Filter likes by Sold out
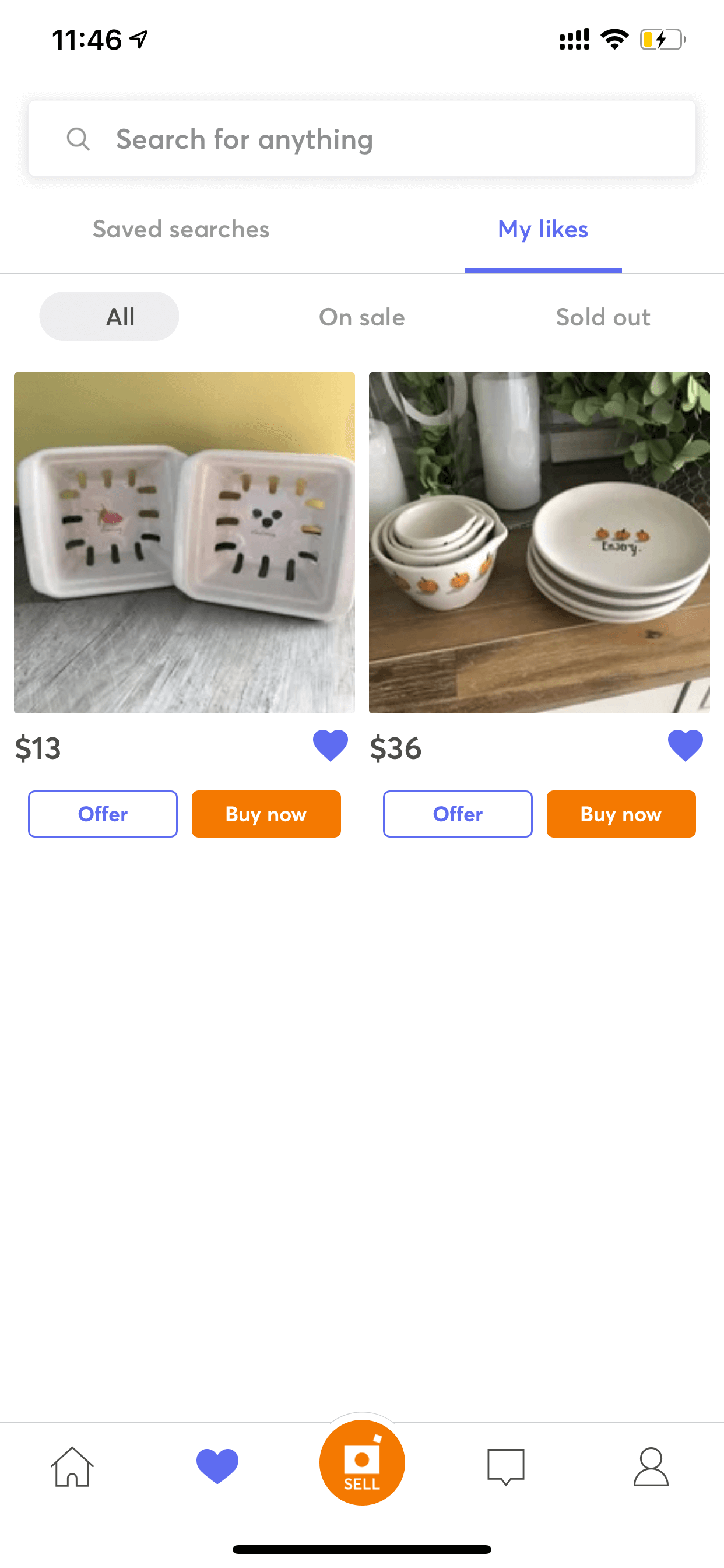 click(603, 317)
